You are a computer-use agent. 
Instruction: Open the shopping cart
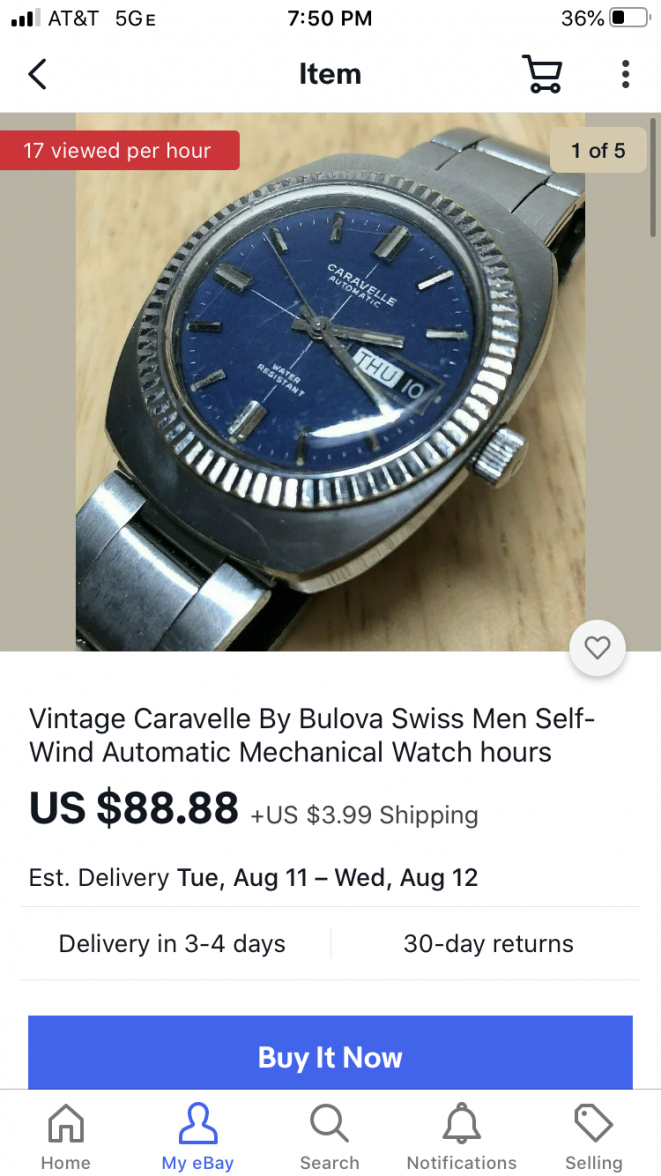542,74
